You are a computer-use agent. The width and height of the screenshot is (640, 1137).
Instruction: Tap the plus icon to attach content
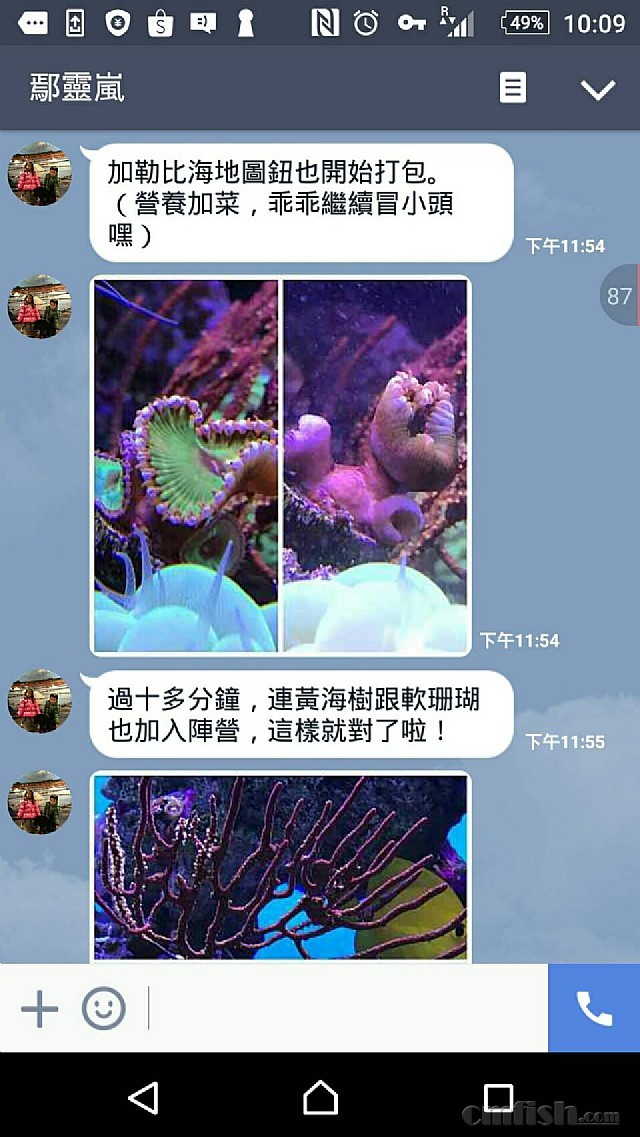40,1008
